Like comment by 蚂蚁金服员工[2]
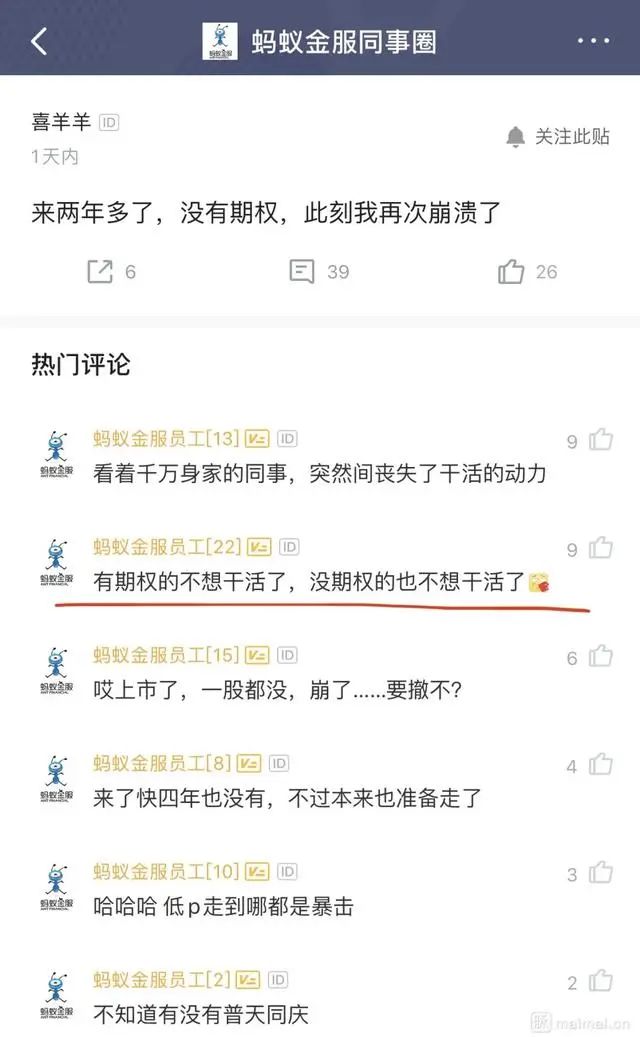The height and width of the screenshot is (1037, 640). point(600,982)
